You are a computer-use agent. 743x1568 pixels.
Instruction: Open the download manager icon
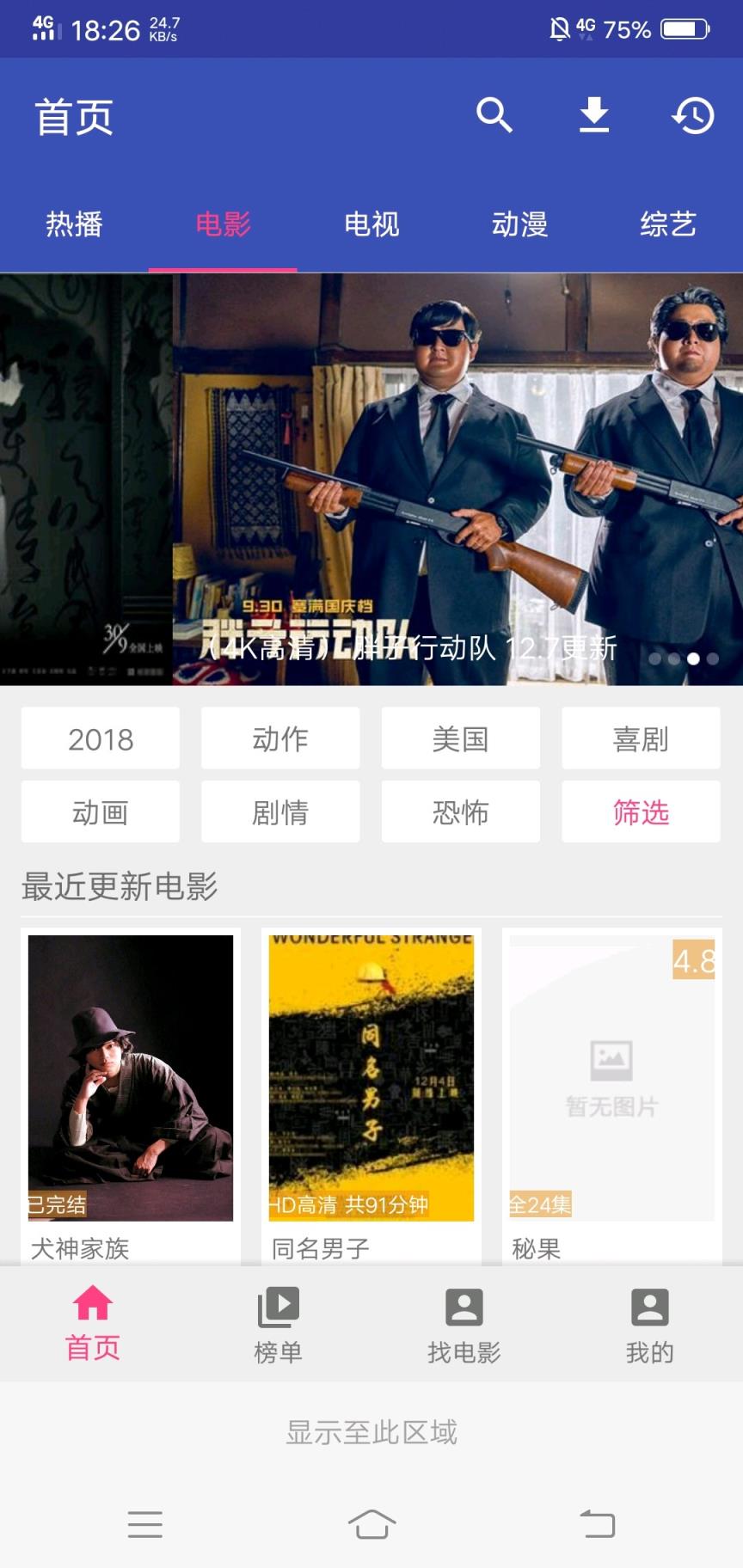coord(593,114)
